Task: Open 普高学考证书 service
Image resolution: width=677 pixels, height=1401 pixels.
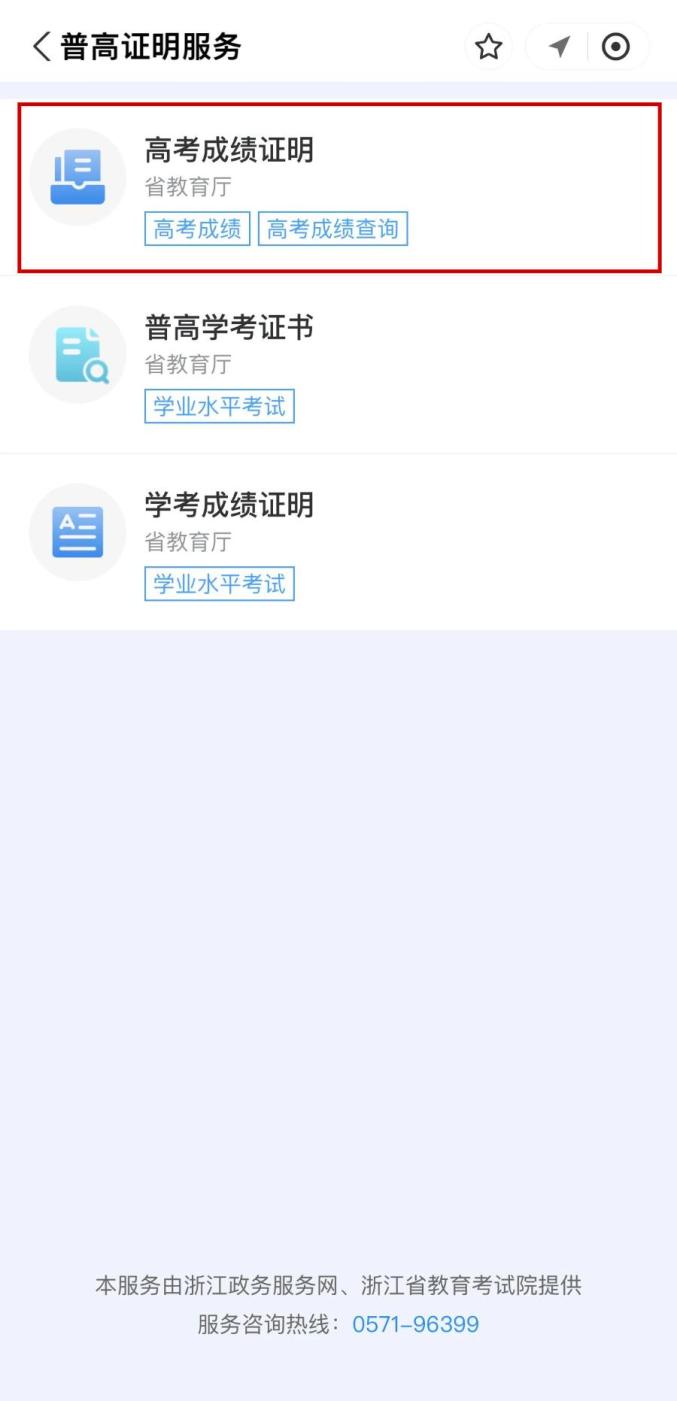Action: click(338, 364)
